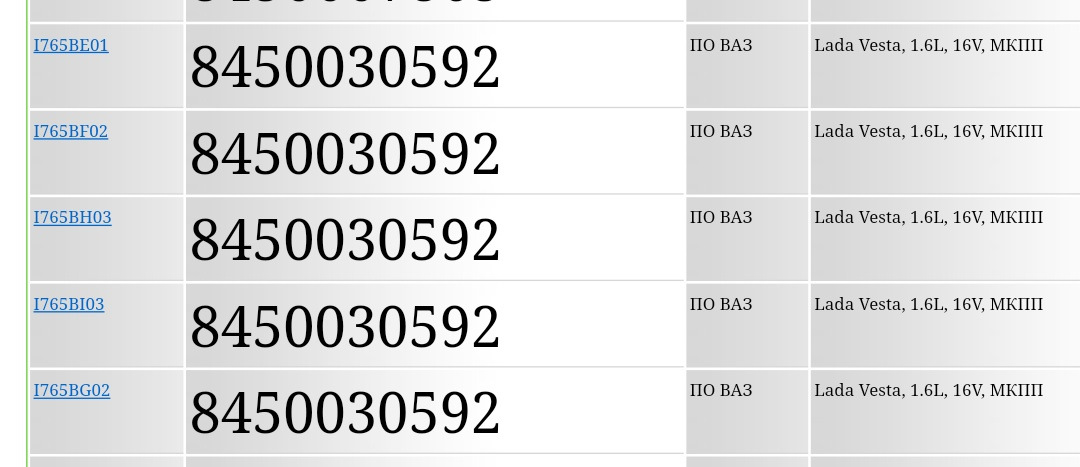The height and width of the screenshot is (467, 1080).
Task: Open link I765BI03
Action: (x=68, y=305)
